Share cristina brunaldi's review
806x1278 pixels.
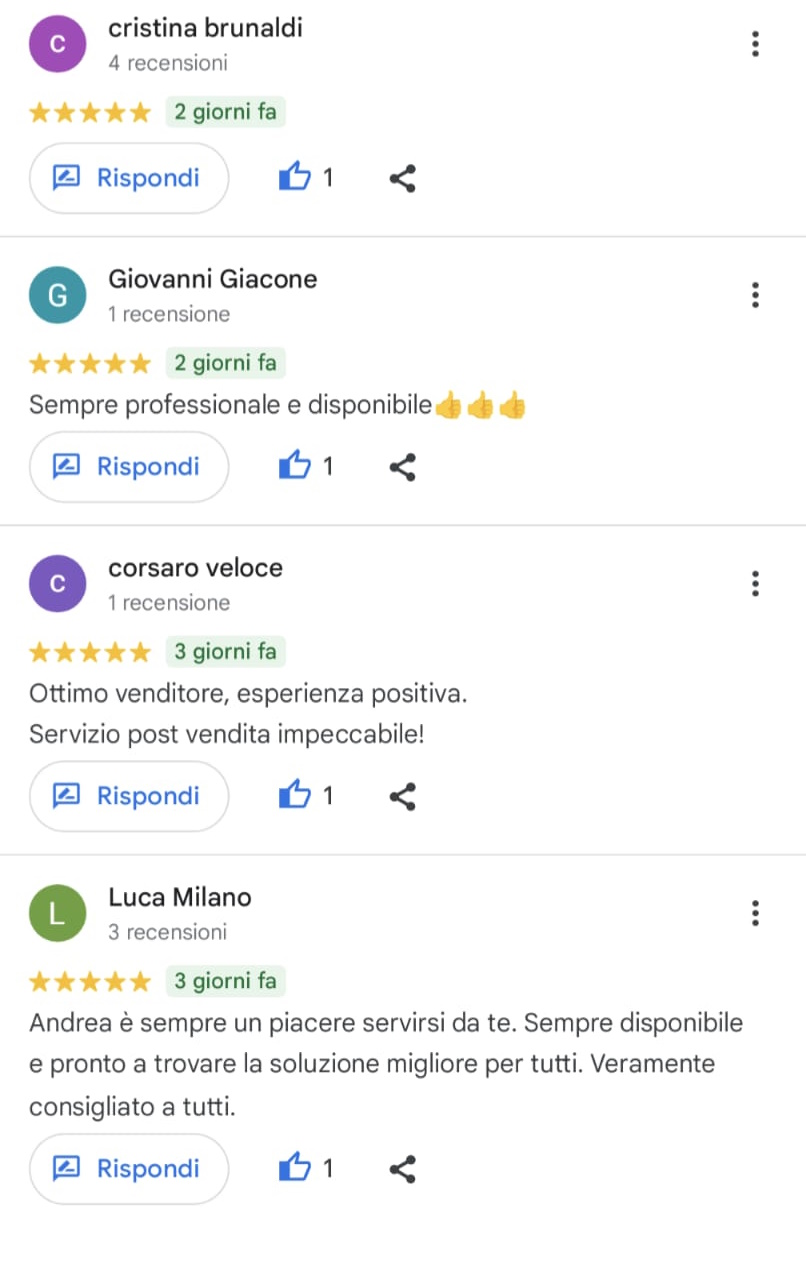pos(402,179)
